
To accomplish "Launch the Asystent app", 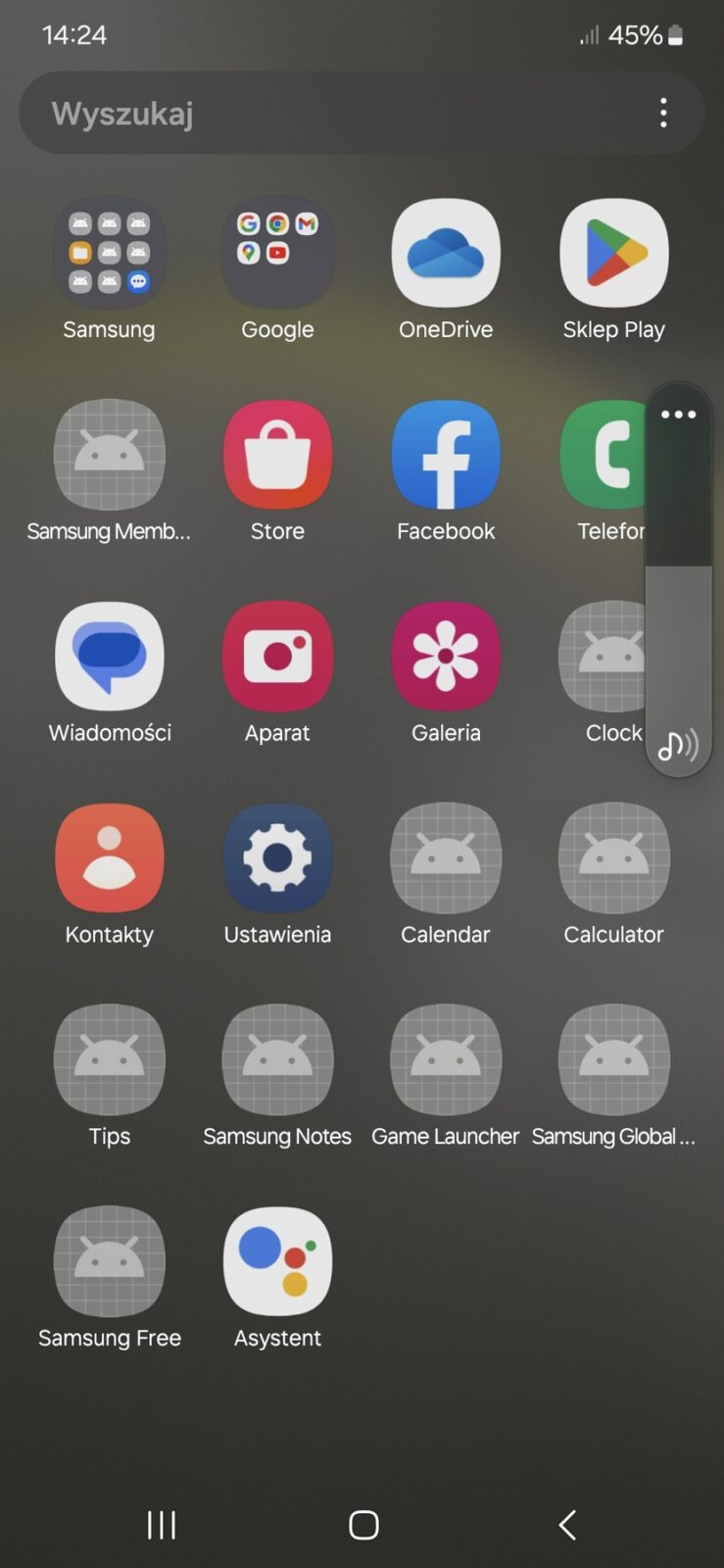I will (x=277, y=1263).
